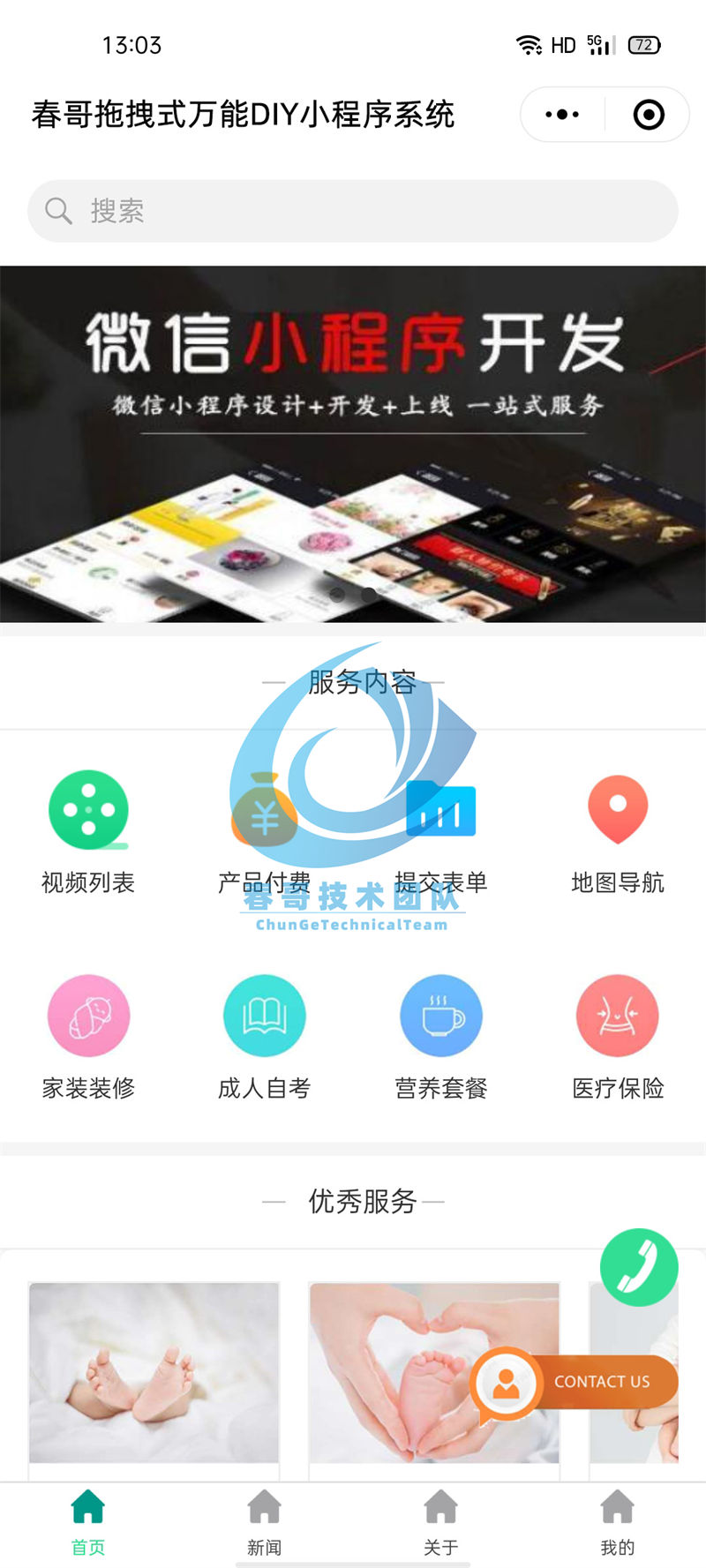The height and width of the screenshot is (1568, 706).
Task: Tap the green phone call button
Action: [x=639, y=1267]
